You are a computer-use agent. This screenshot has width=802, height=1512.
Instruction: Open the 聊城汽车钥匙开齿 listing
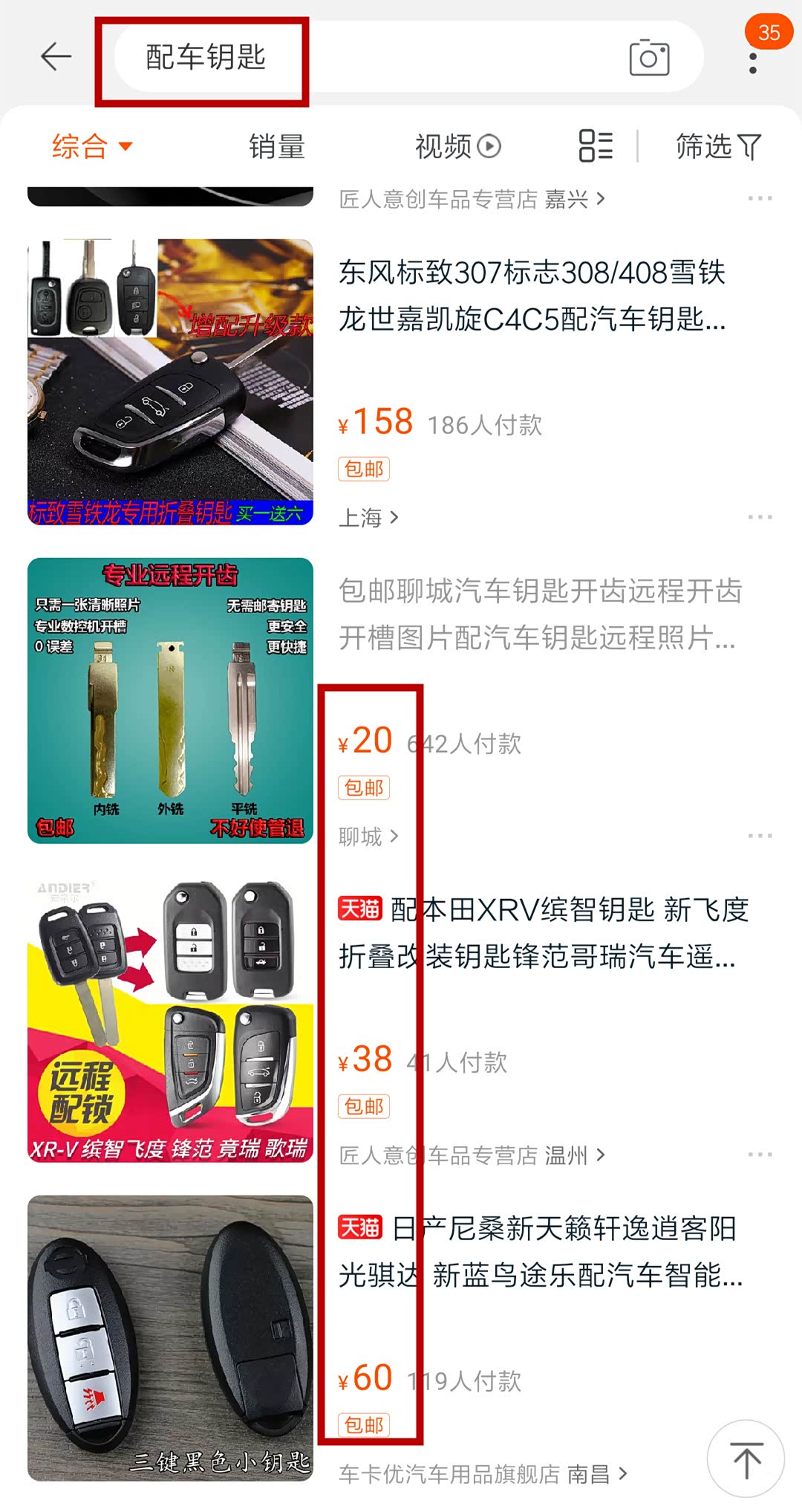[x=539, y=614]
